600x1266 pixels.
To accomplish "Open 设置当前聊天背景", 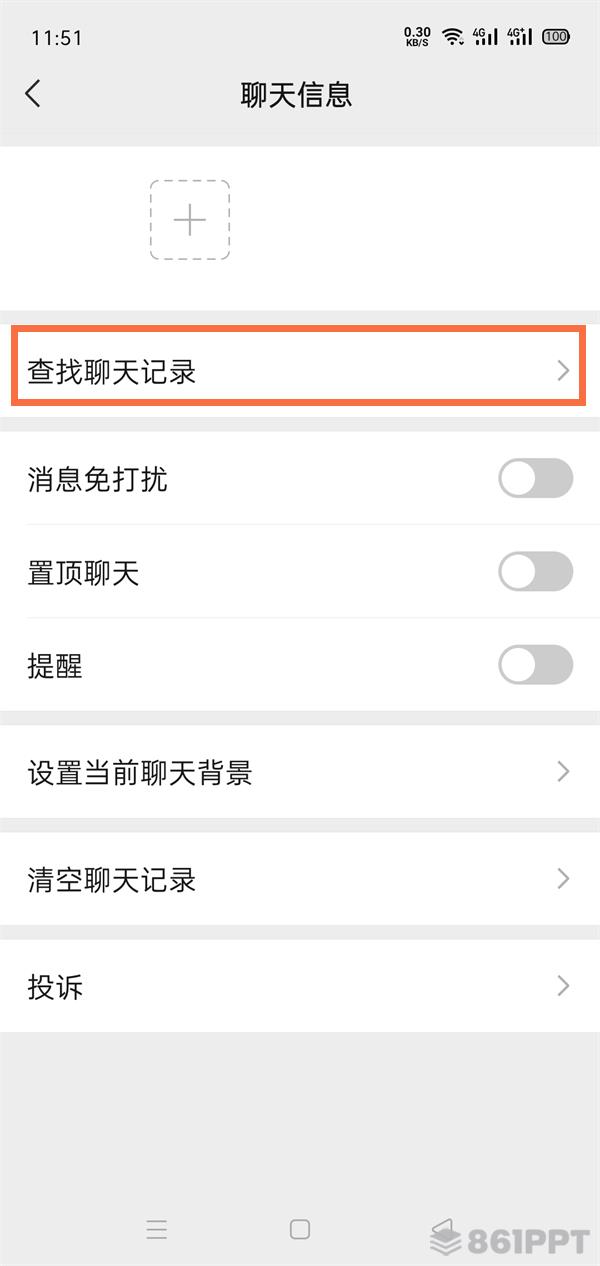I will pos(300,772).
